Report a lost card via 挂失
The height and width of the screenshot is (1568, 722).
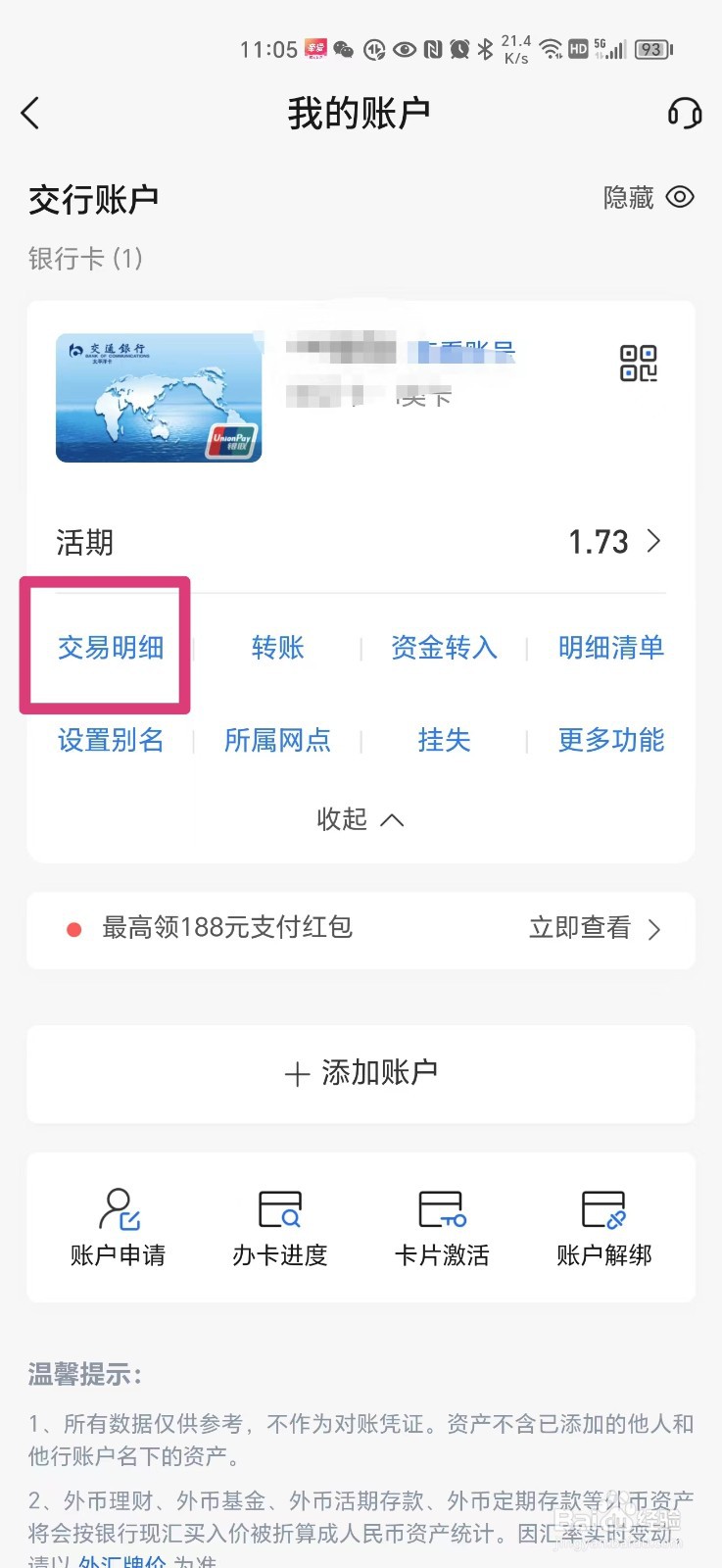(x=445, y=741)
